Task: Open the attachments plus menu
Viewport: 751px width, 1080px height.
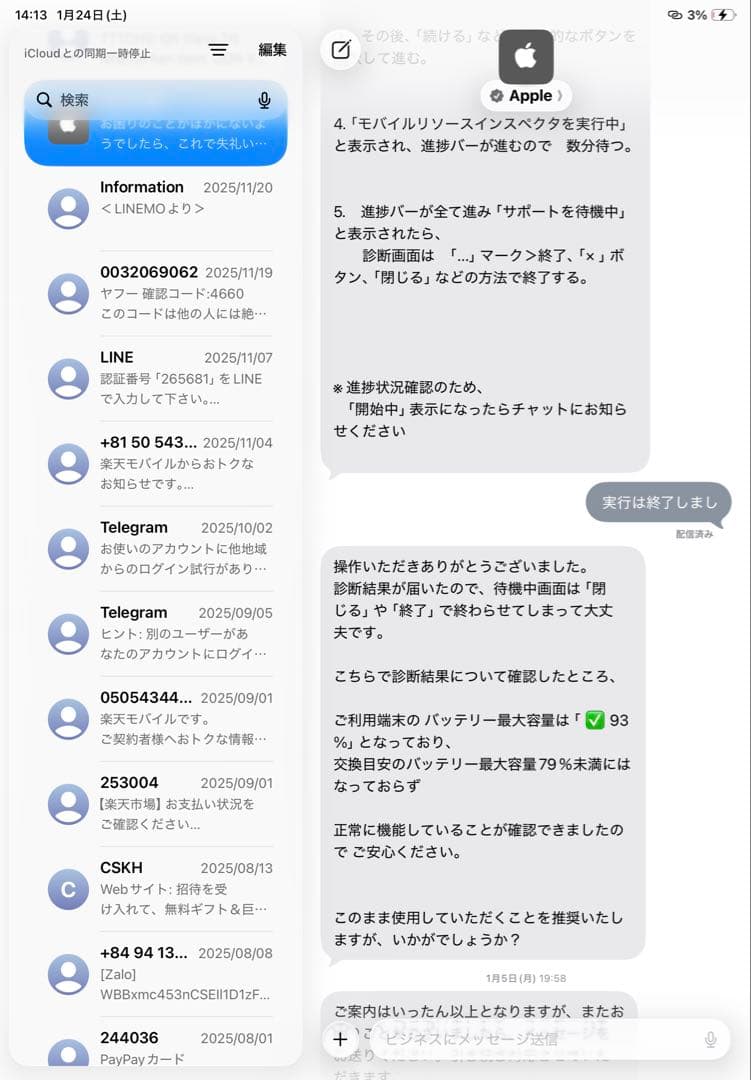Action: tap(340, 1039)
